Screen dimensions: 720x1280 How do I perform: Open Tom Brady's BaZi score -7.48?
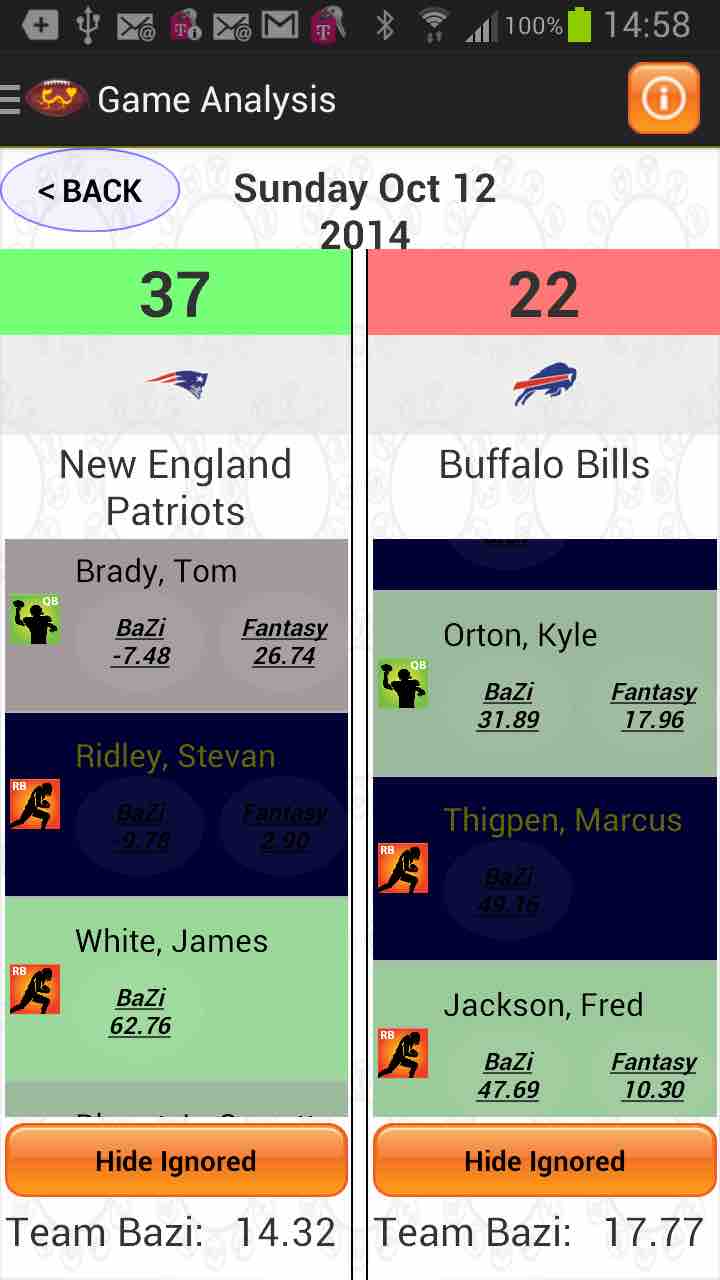(x=141, y=642)
